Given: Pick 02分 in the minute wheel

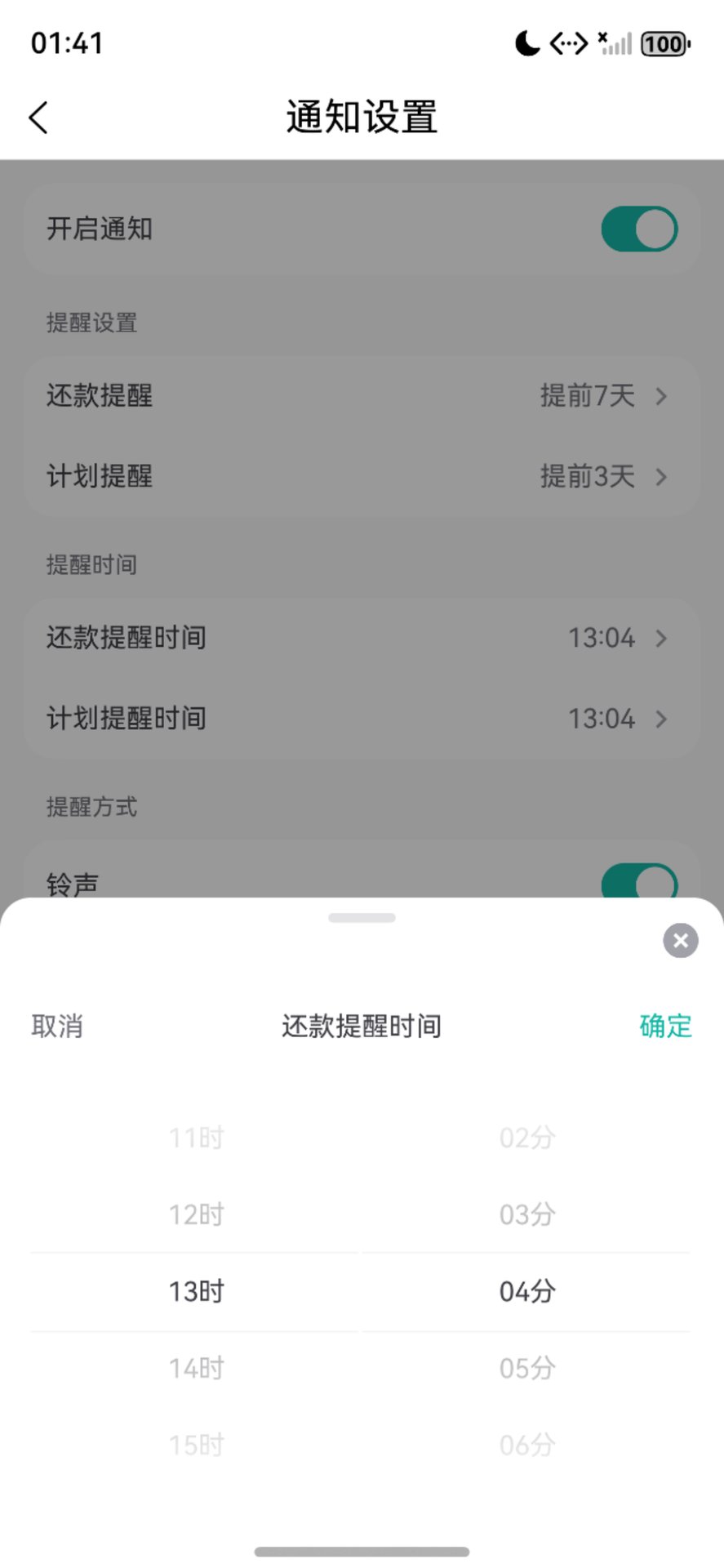Looking at the screenshot, I should [527, 1138].
